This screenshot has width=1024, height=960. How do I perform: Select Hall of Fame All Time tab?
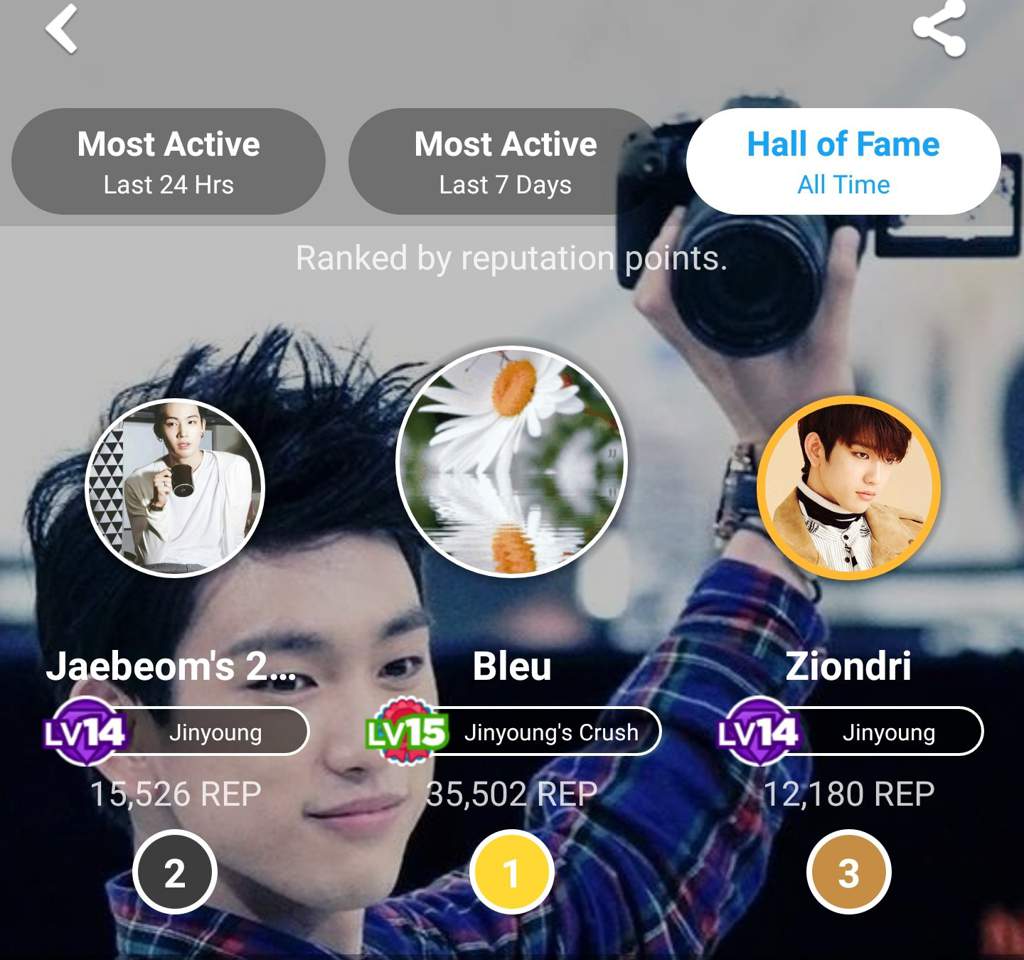(843, 161)
